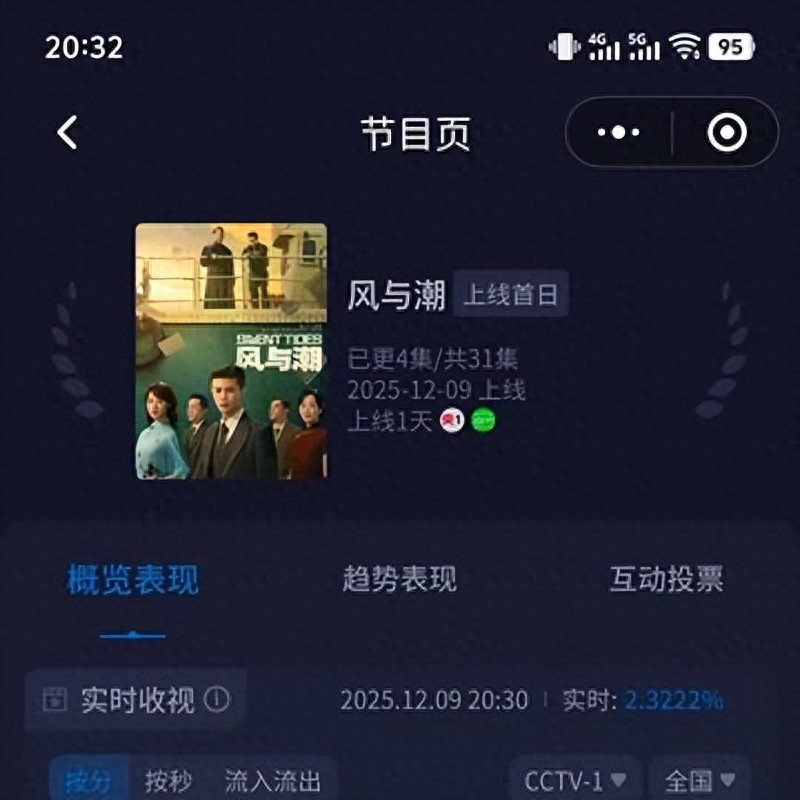The image size is (800, 800).
Task: Select the 概览表现 tab
Action: pyautogui.click(x=133, y=579)
